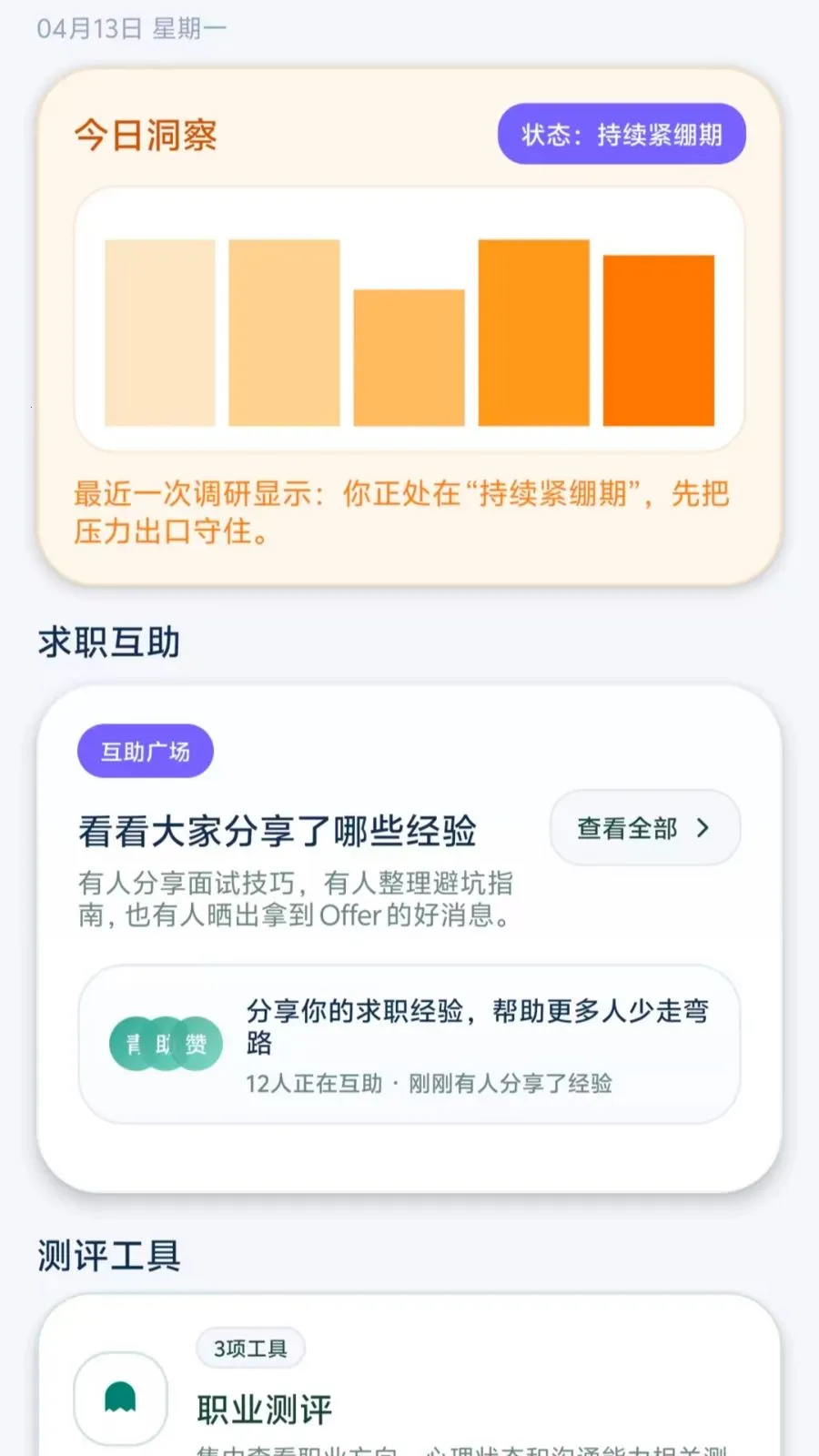
Task: Tap the chevron inside 查看全部 button
Action: [x=702, y=827]
